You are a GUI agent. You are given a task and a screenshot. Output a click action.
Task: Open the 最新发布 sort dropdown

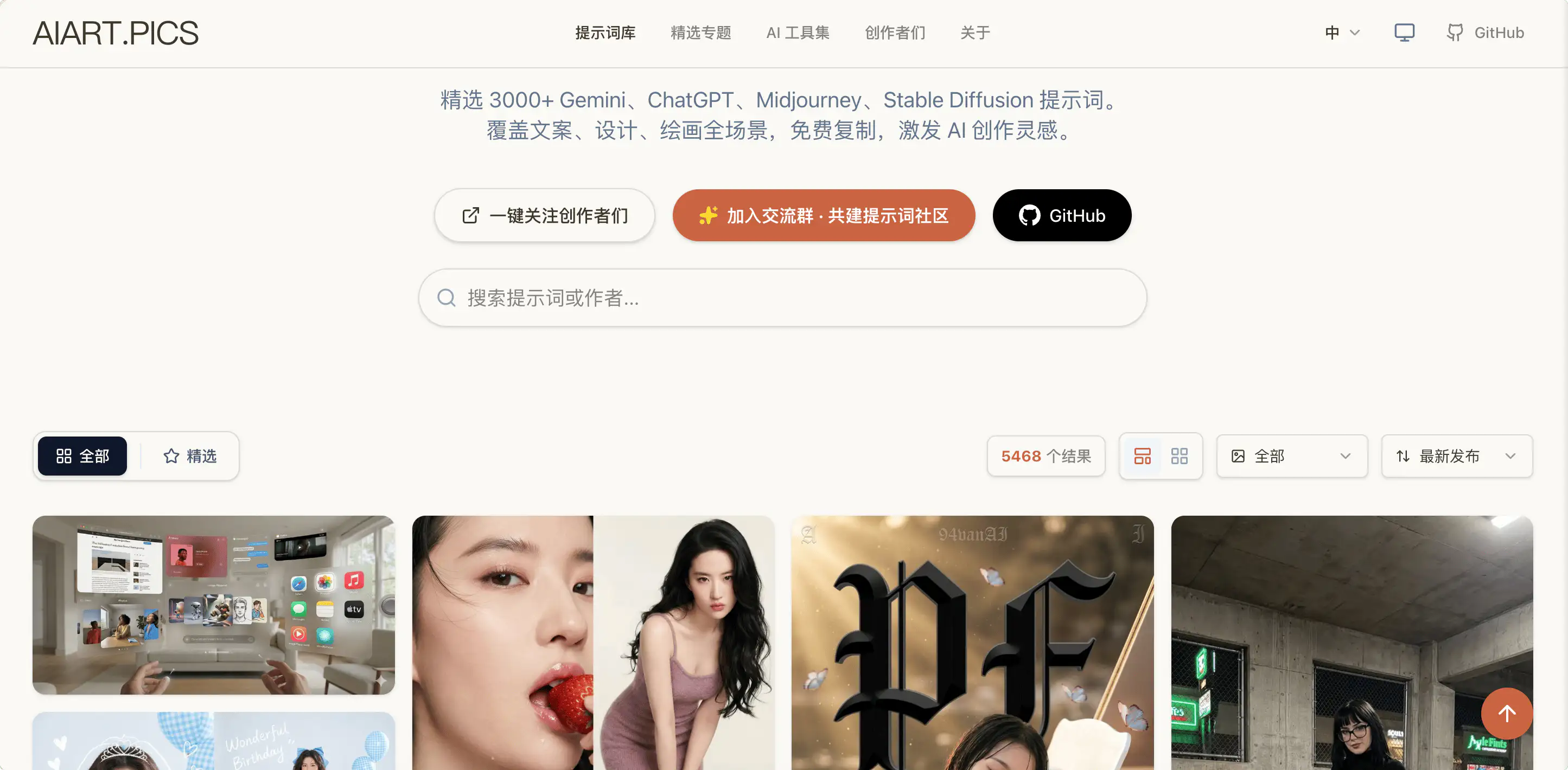[1456, 456]
